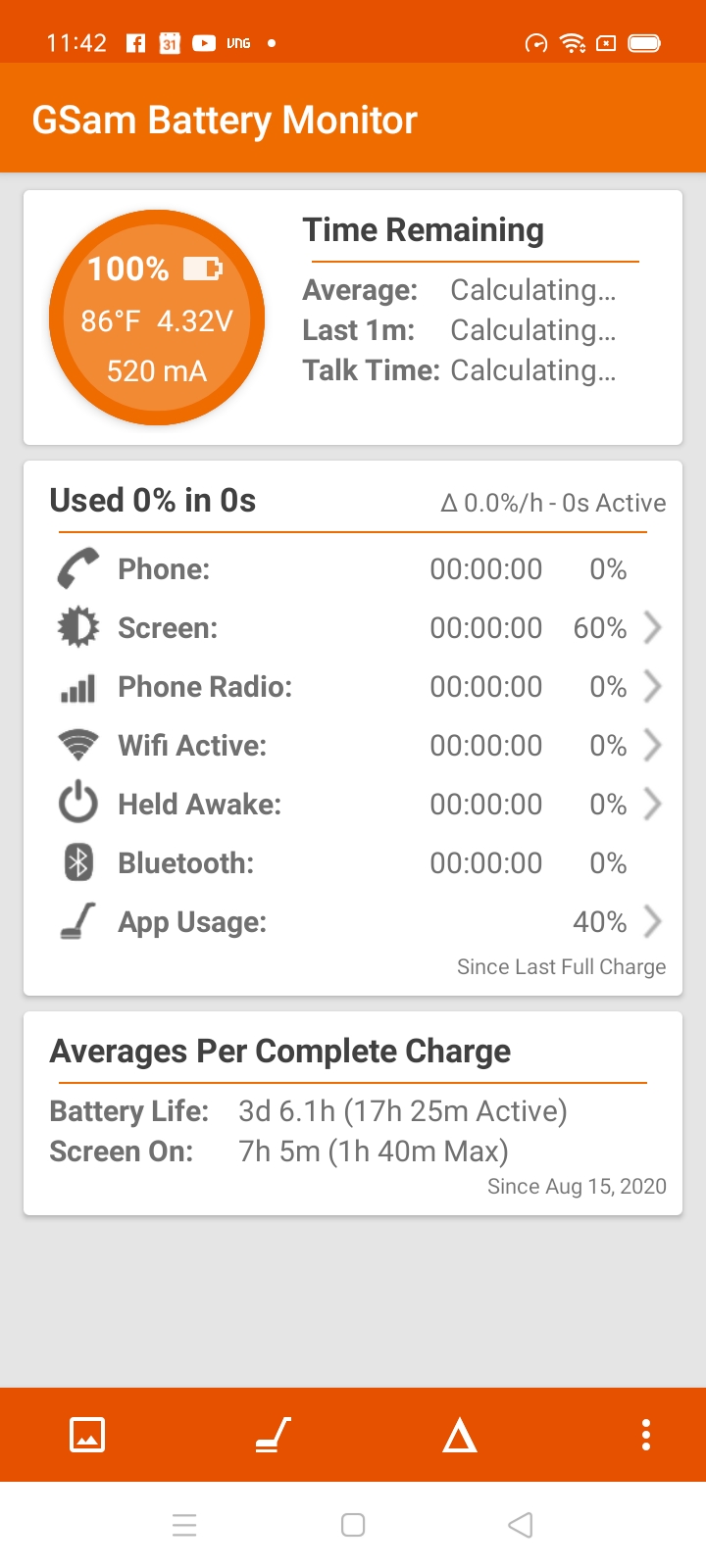Tap the screenshot image icon in bottom toolbar
706x1568 pixels.
(x=86, y=1435)
